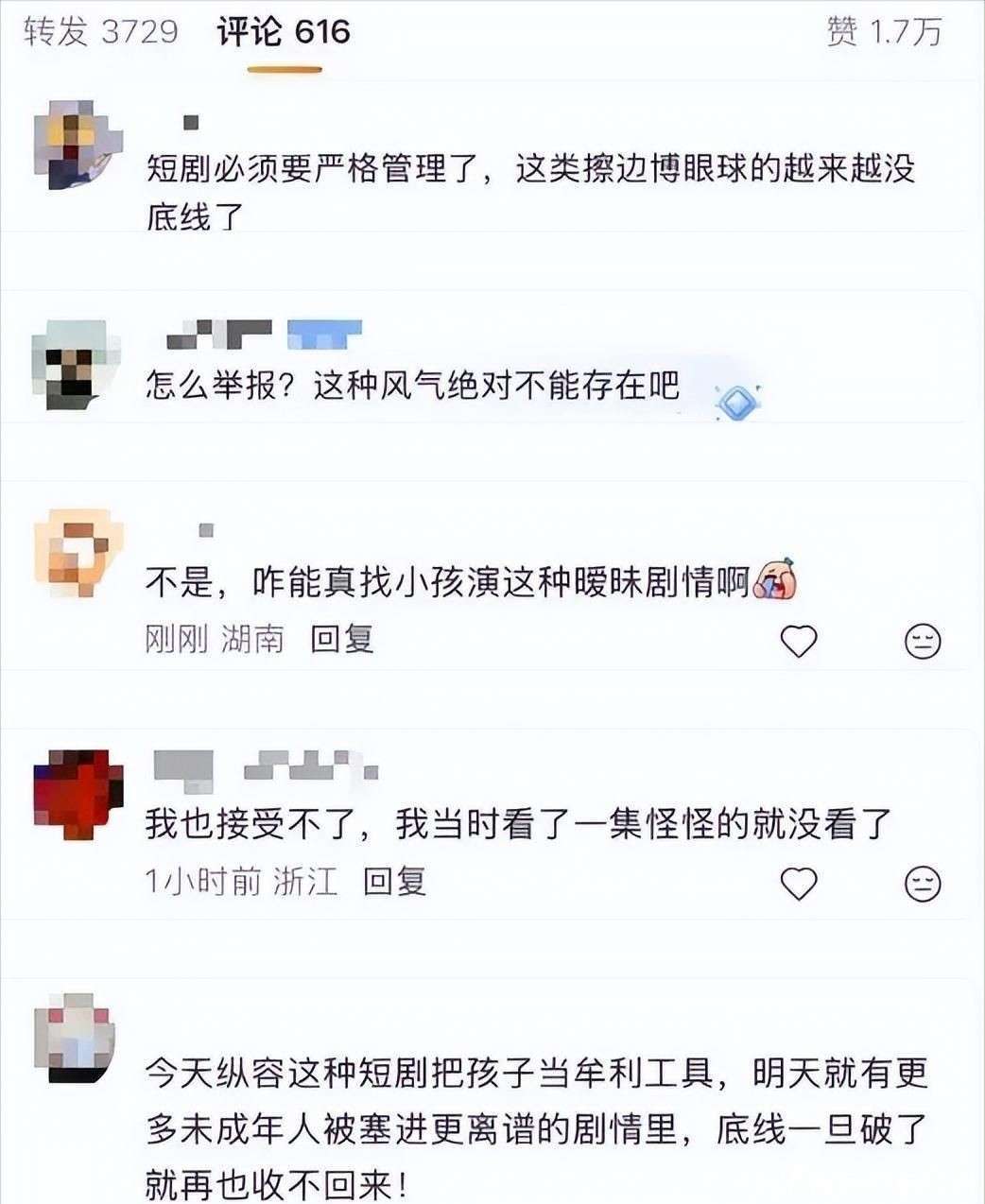Tap 回复 on the 1小时前 浙江 comment
Viewport: 985px width, 1204px height.
pyautogui.click(x=395, y=882)
